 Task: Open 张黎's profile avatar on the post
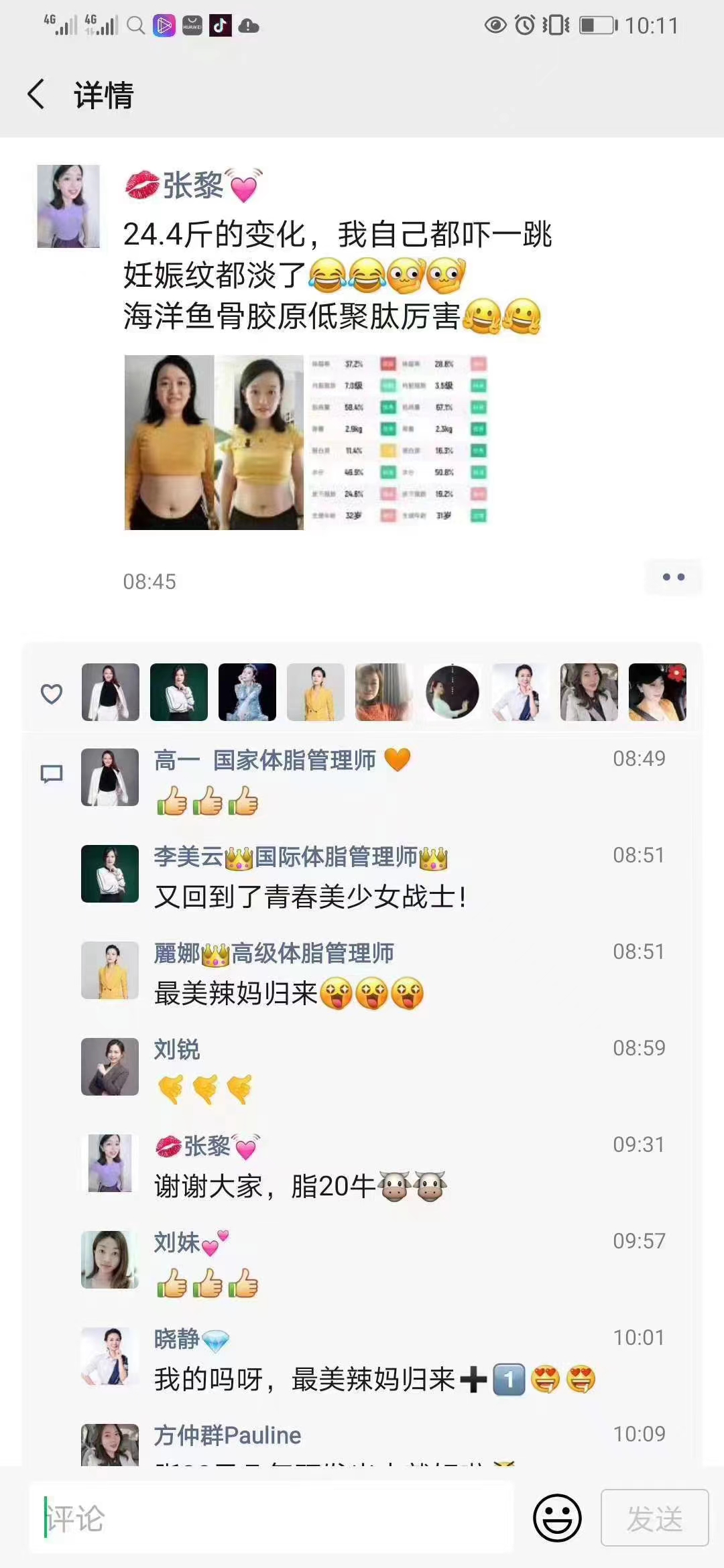click(x=68, y=206)
